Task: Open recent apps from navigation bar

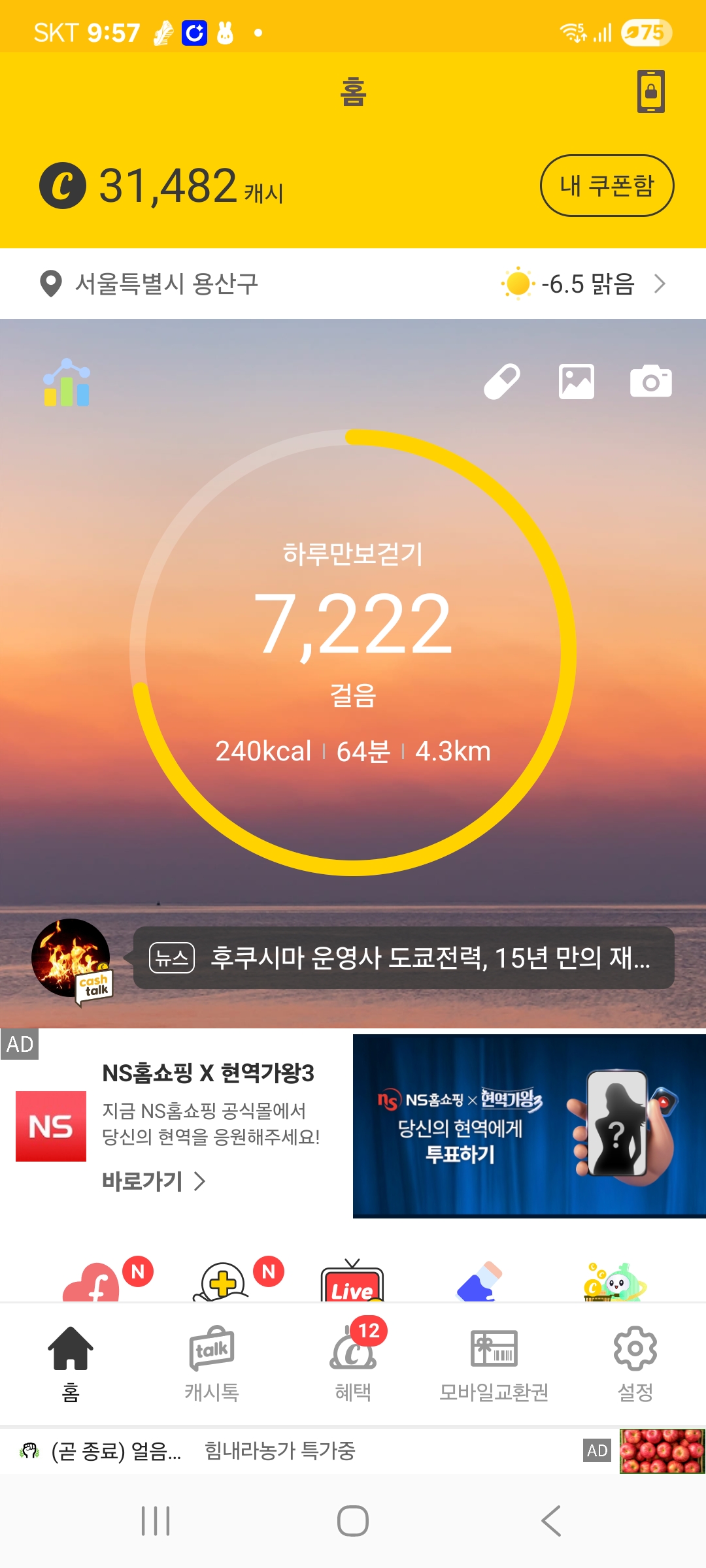Action: 156,1521
